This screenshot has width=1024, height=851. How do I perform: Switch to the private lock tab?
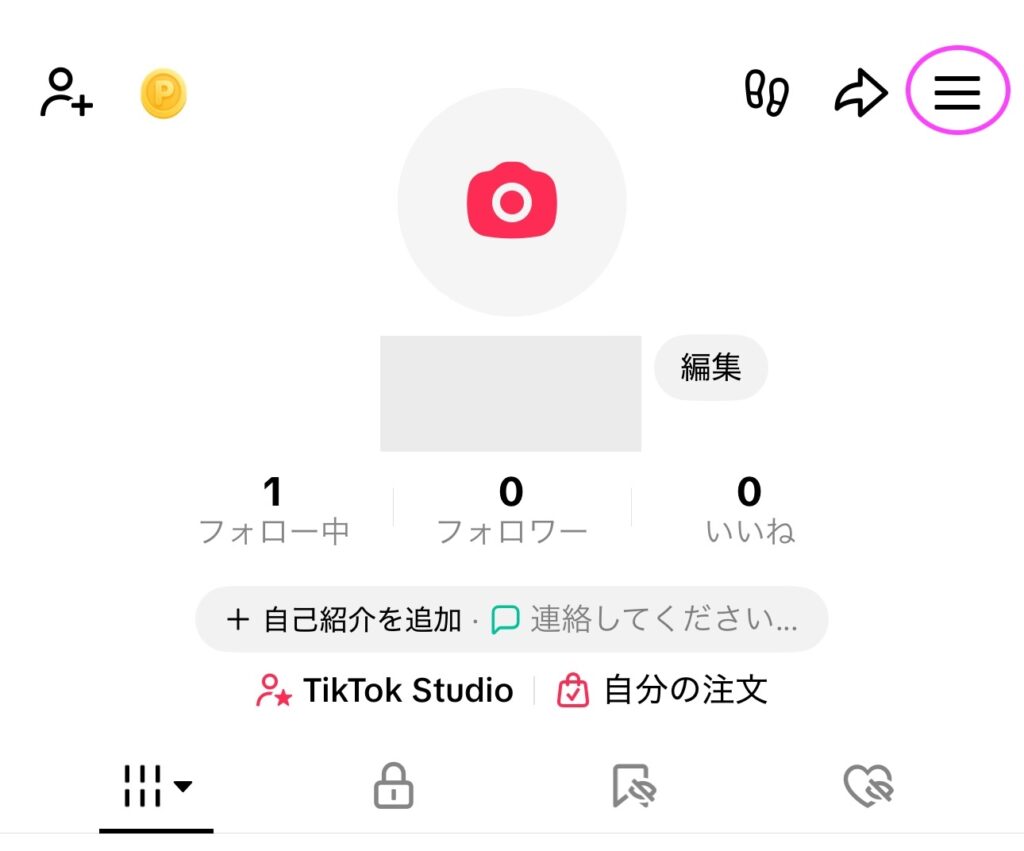pyautogui.click(x=393, y=786)
